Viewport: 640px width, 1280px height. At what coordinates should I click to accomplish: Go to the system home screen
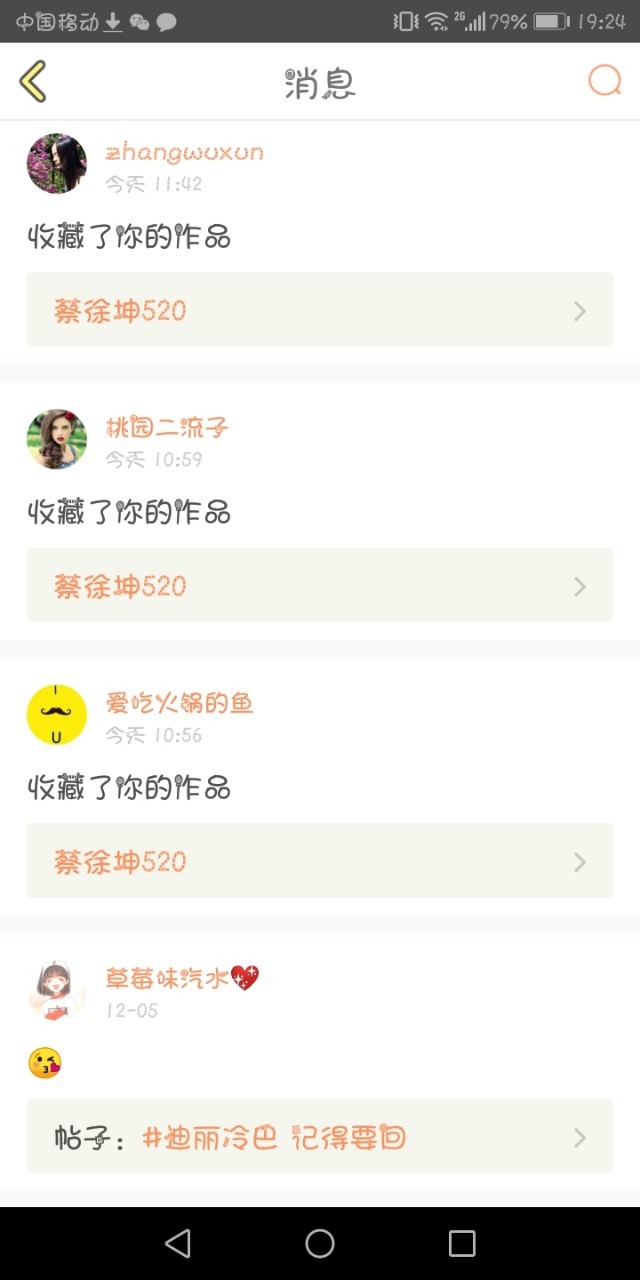click(x=320, y=1243)
